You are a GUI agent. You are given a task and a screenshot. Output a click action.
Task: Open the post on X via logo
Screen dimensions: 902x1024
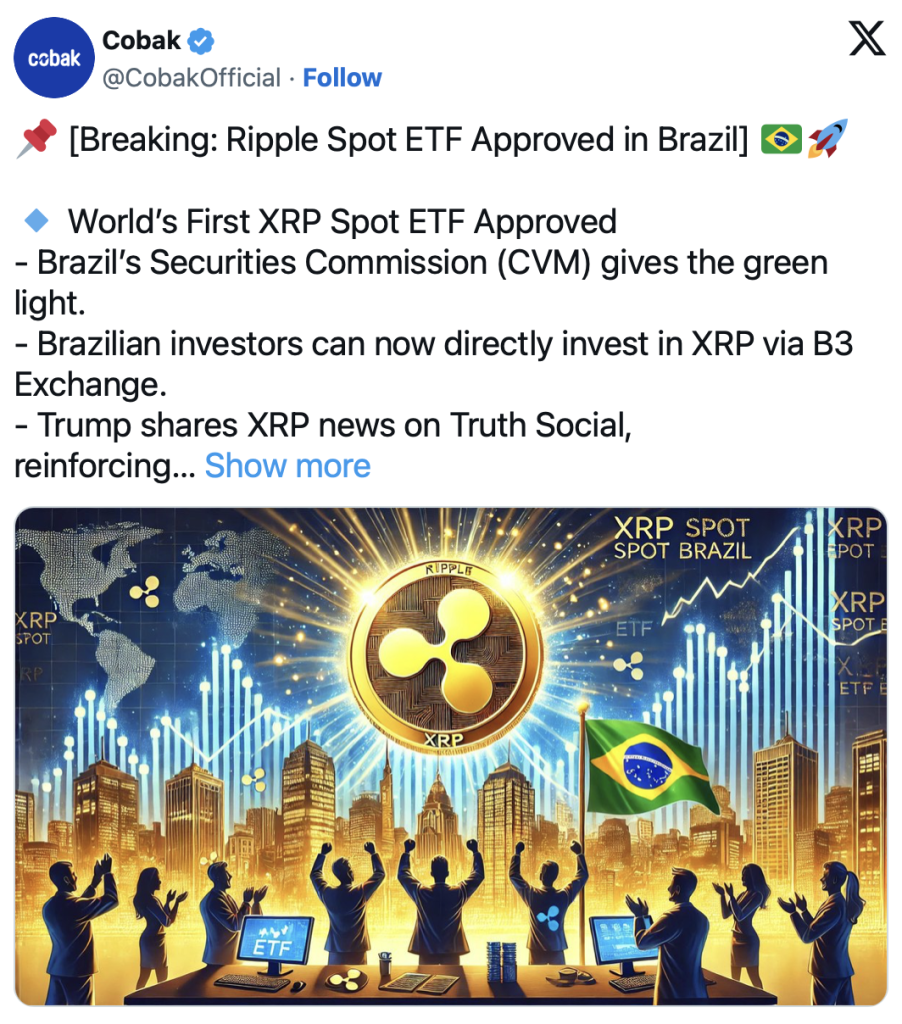click(866, 41)
